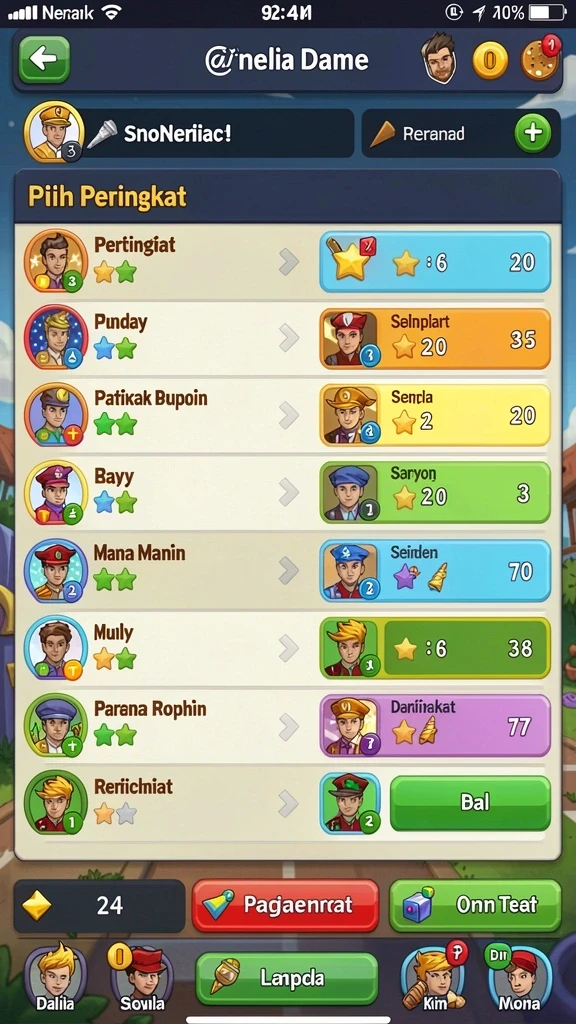Open the player avatar in top bar
576x1024 pixels.
pos(438,59)
